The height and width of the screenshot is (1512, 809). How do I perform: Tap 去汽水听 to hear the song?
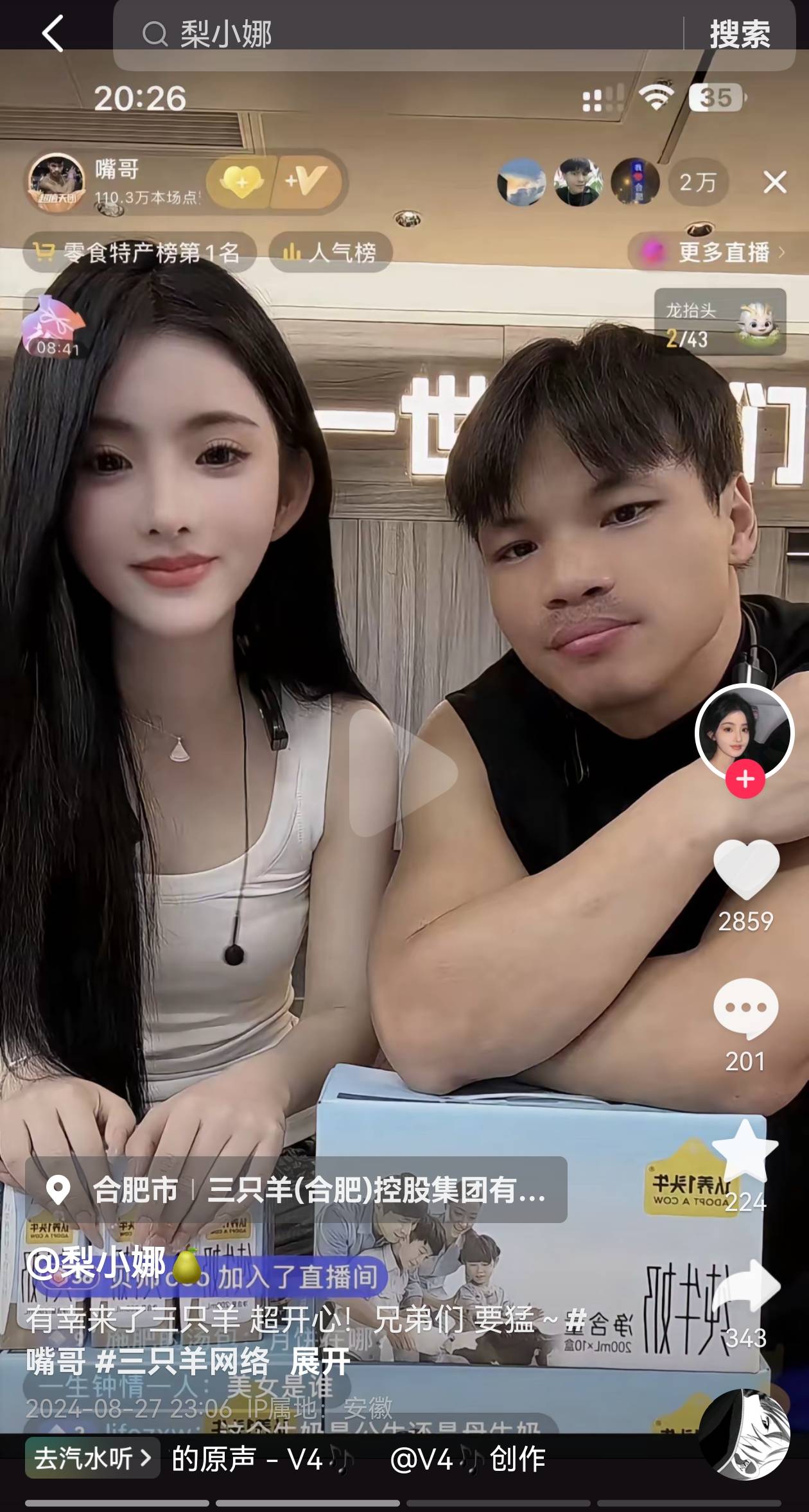click(x=92, y=1459)
